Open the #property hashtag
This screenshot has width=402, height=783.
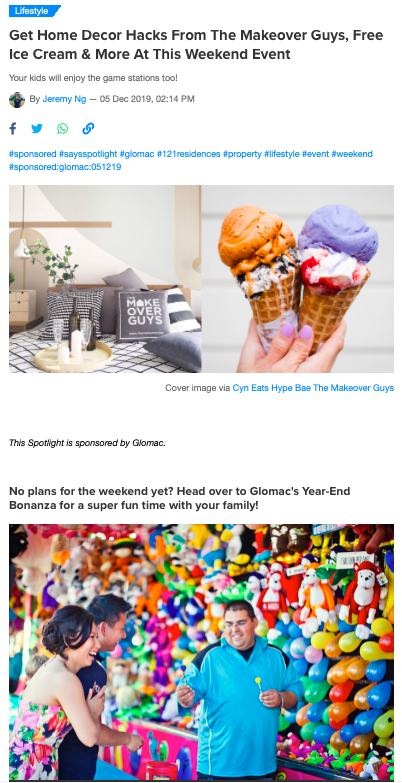tap(242, 154)
